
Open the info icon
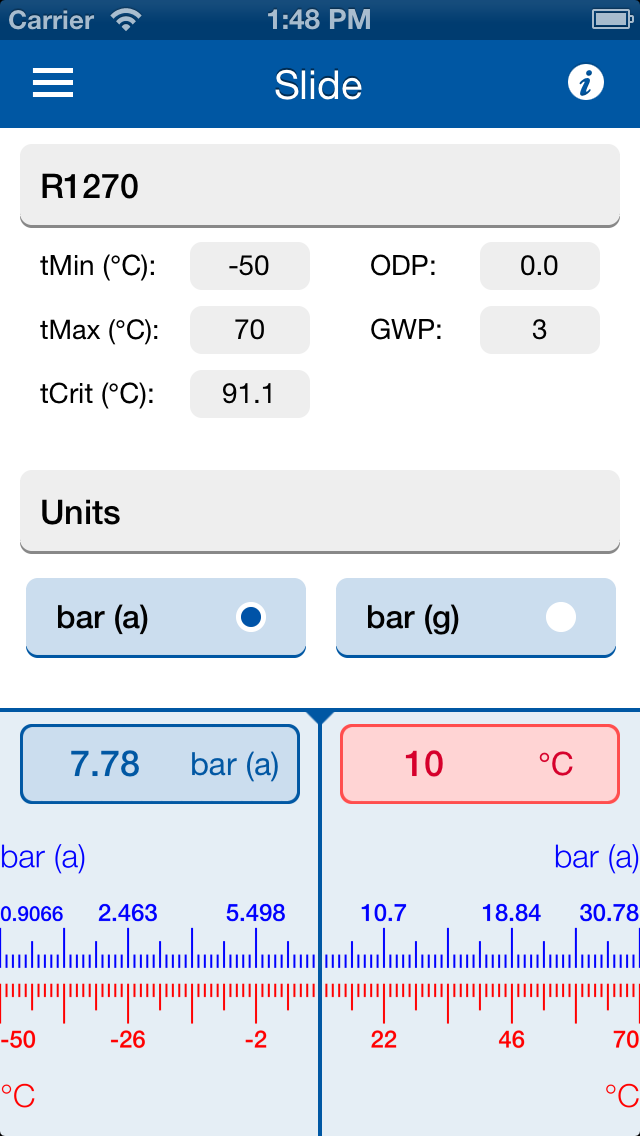pos(586,83)
